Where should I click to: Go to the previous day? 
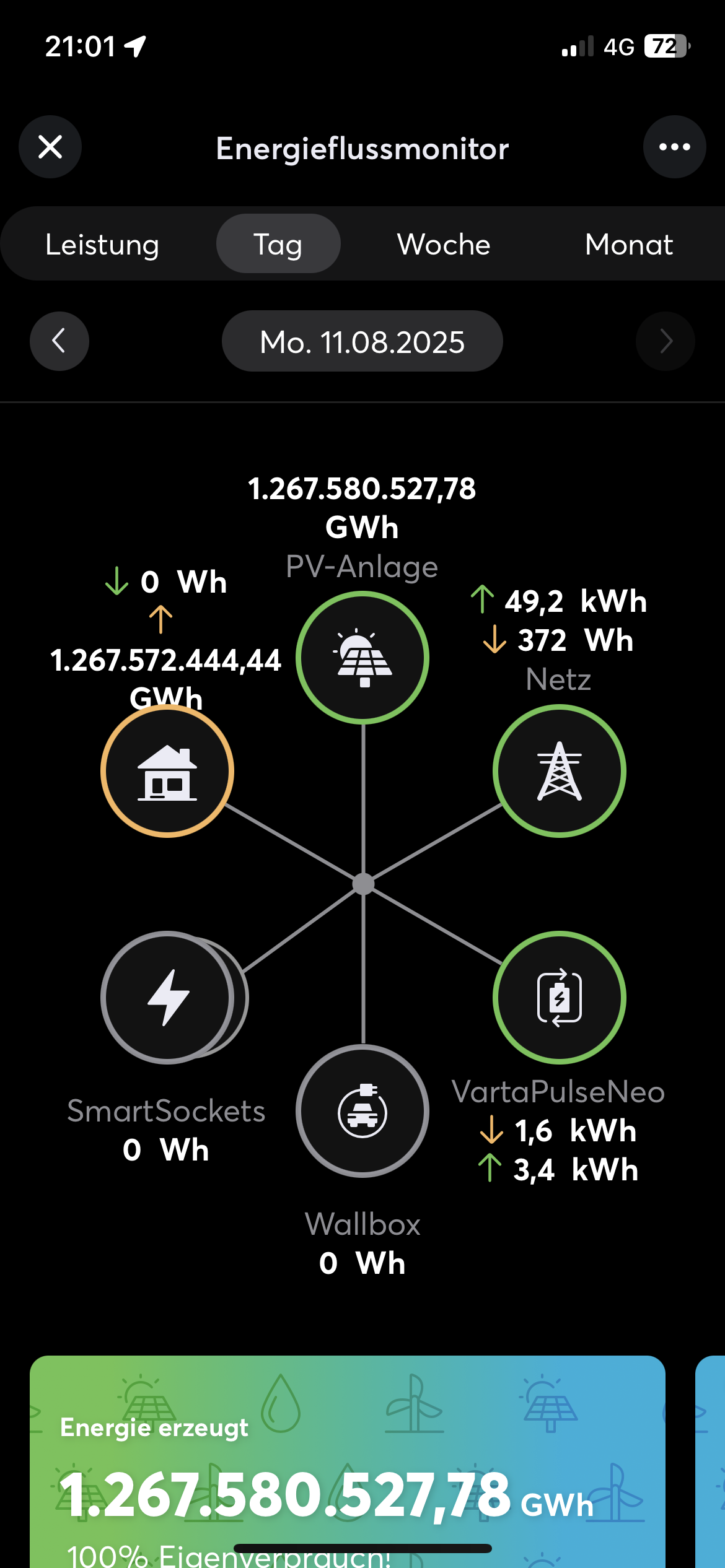(59, 341)
